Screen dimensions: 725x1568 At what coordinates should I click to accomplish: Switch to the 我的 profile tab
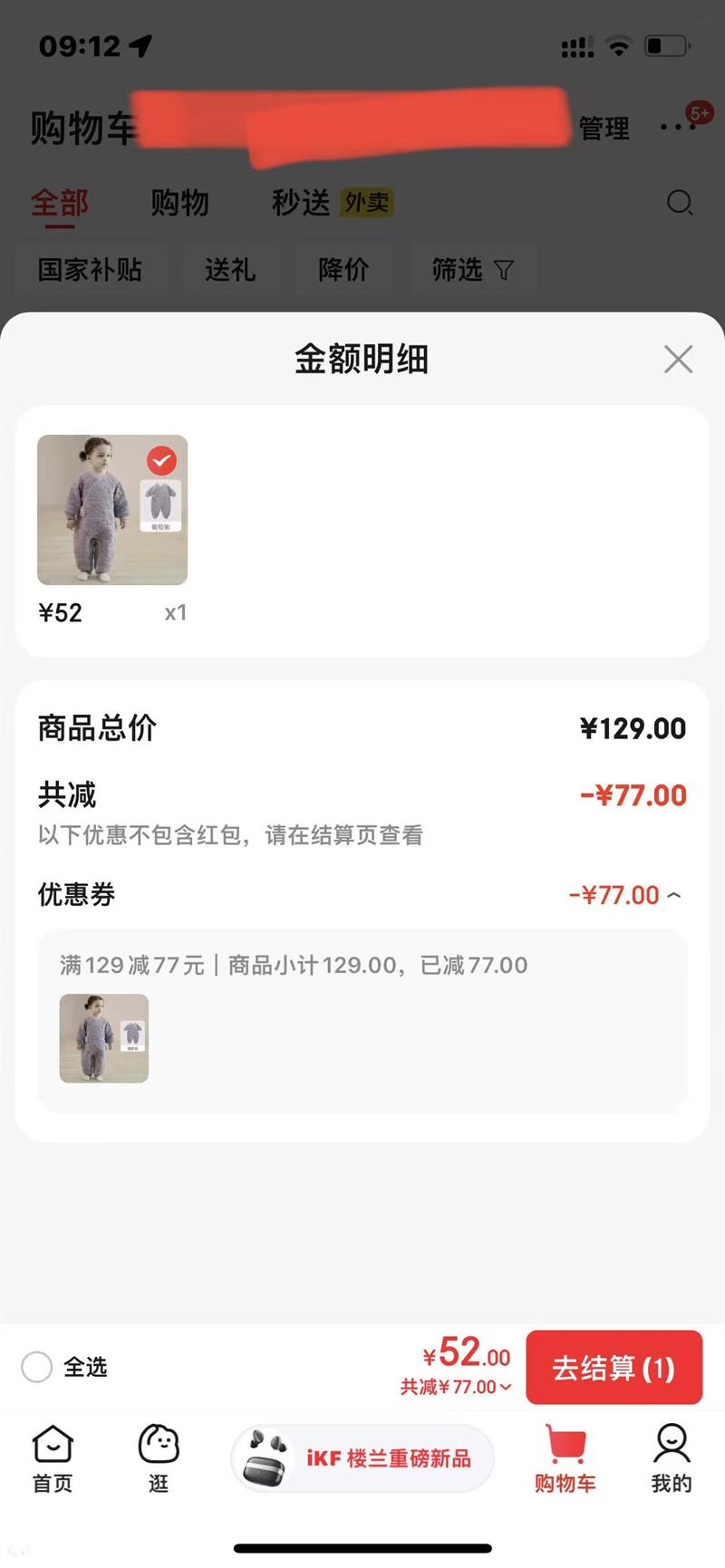click(671, 1457)
